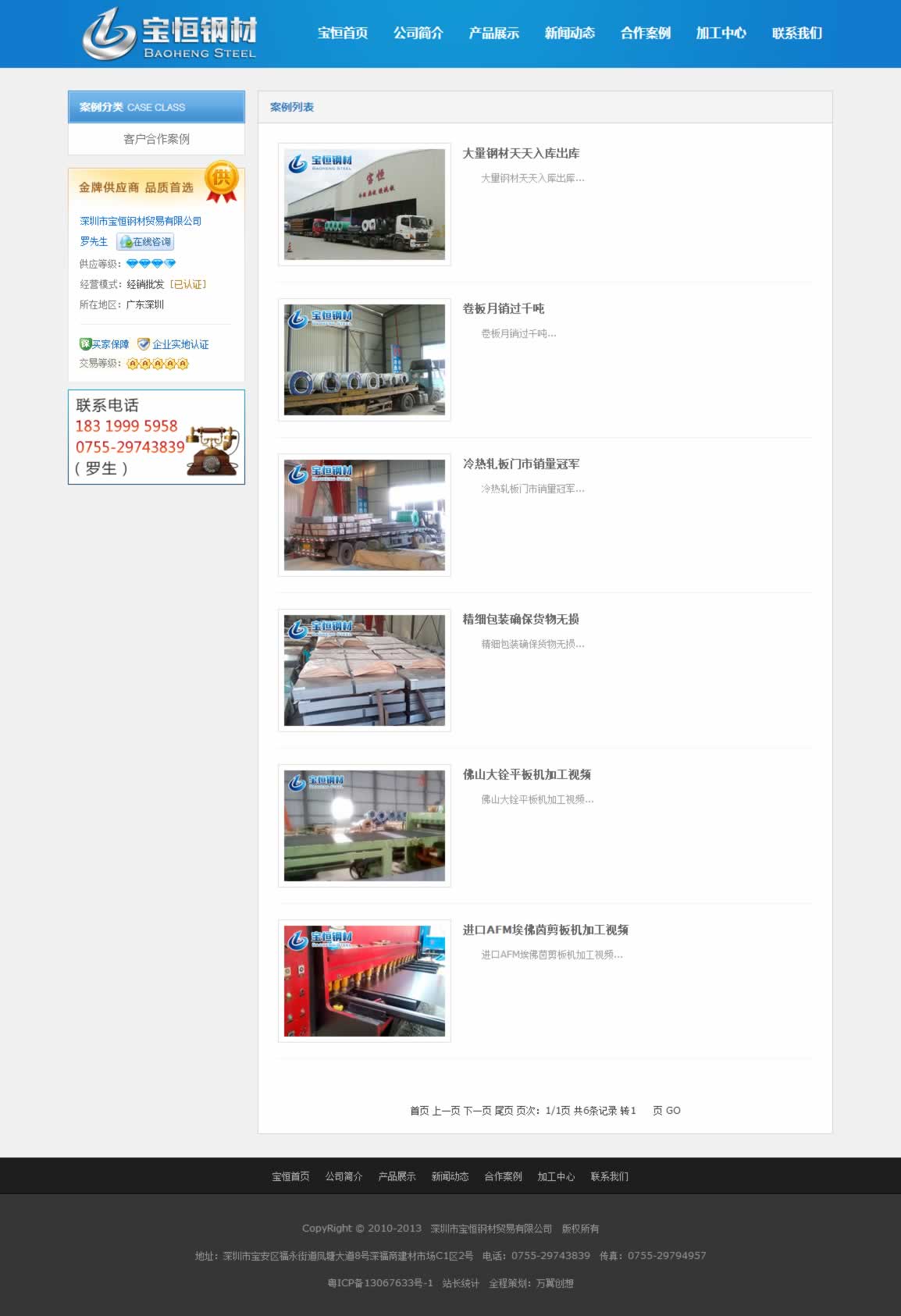
Task: Open 宝恒首页 in the top navigation
Action: [x=342, y=33]
